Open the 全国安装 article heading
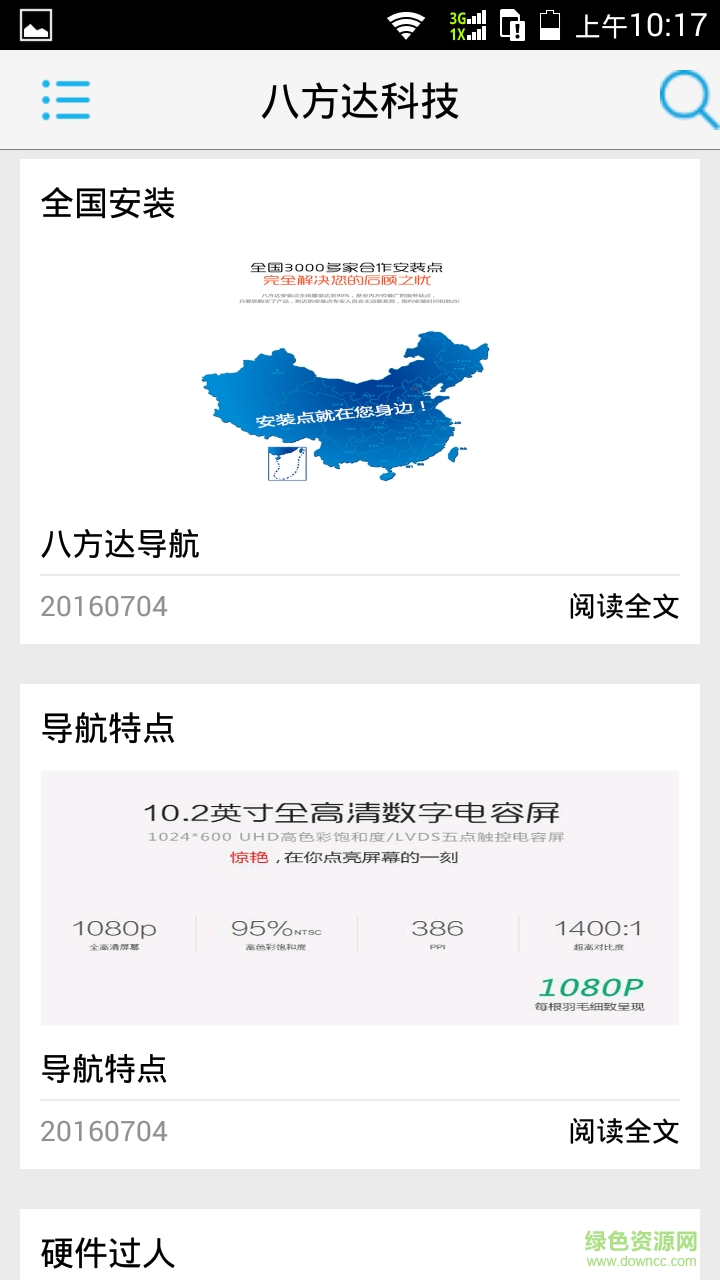This screenshot has height=1280, width=720. click(x=108, y=204)
